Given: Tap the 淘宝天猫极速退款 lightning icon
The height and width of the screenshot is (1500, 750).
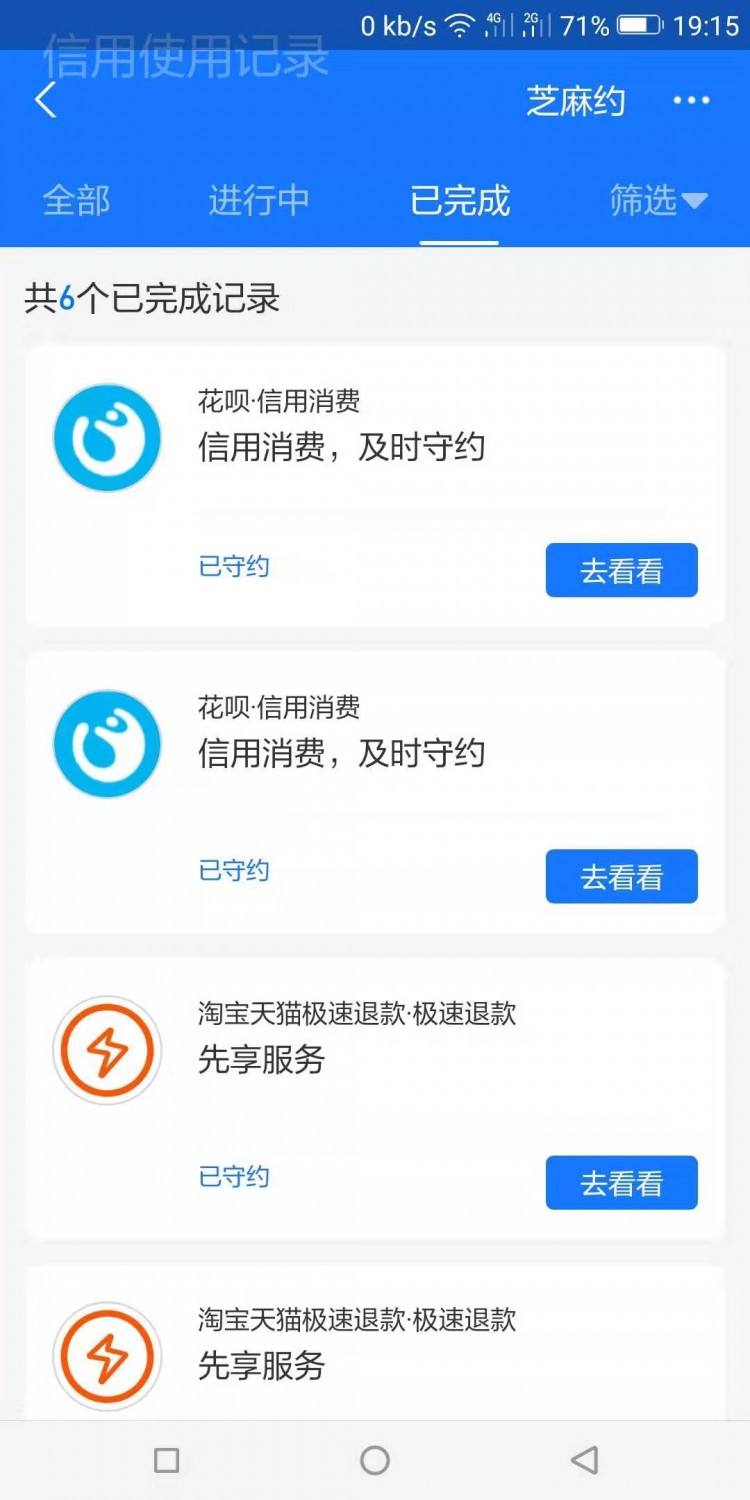Looking at the screenshot, I should [107, 1051].
